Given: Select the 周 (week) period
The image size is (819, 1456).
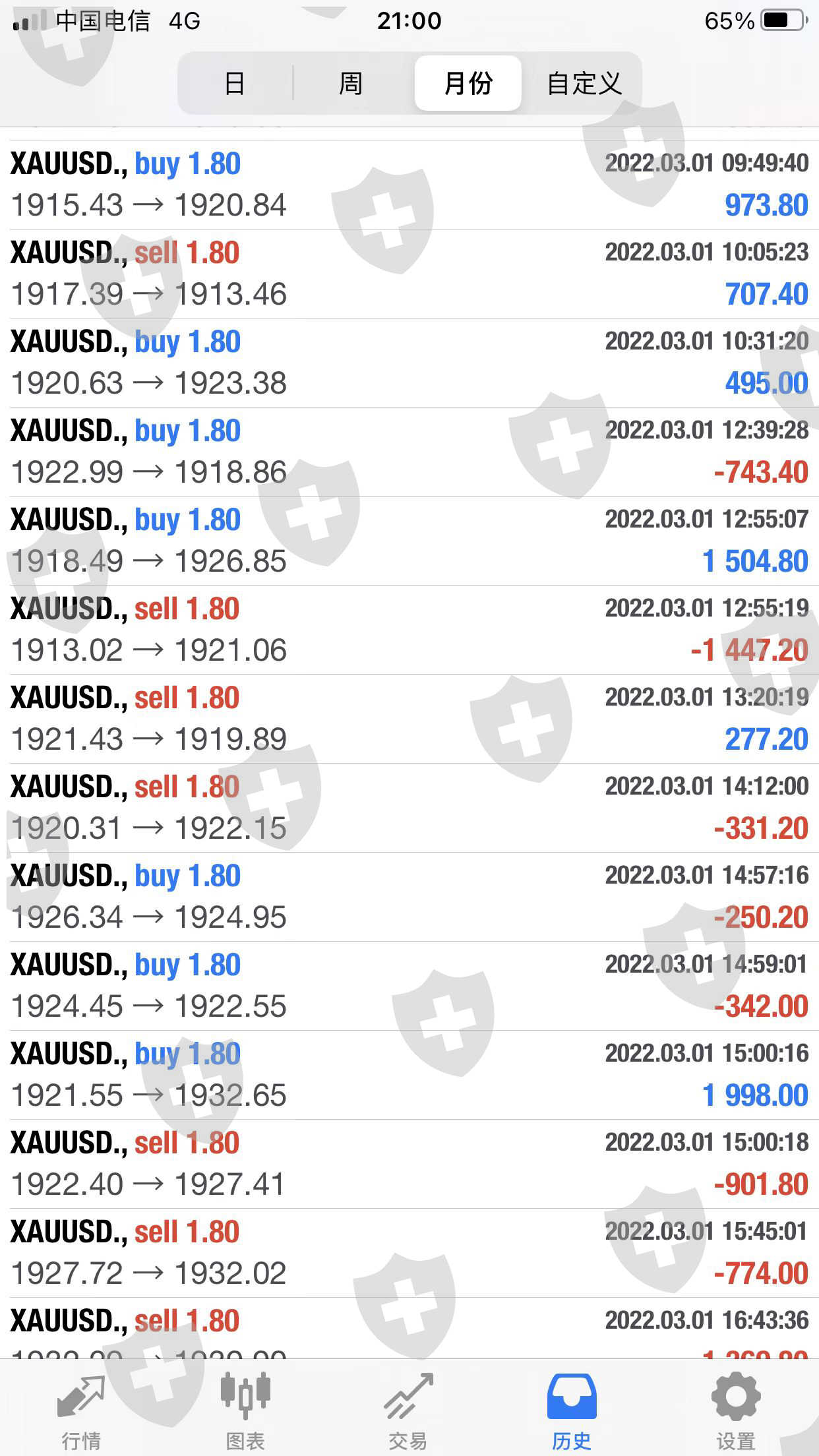Looking at the screenshot, I should click(350, 84).
